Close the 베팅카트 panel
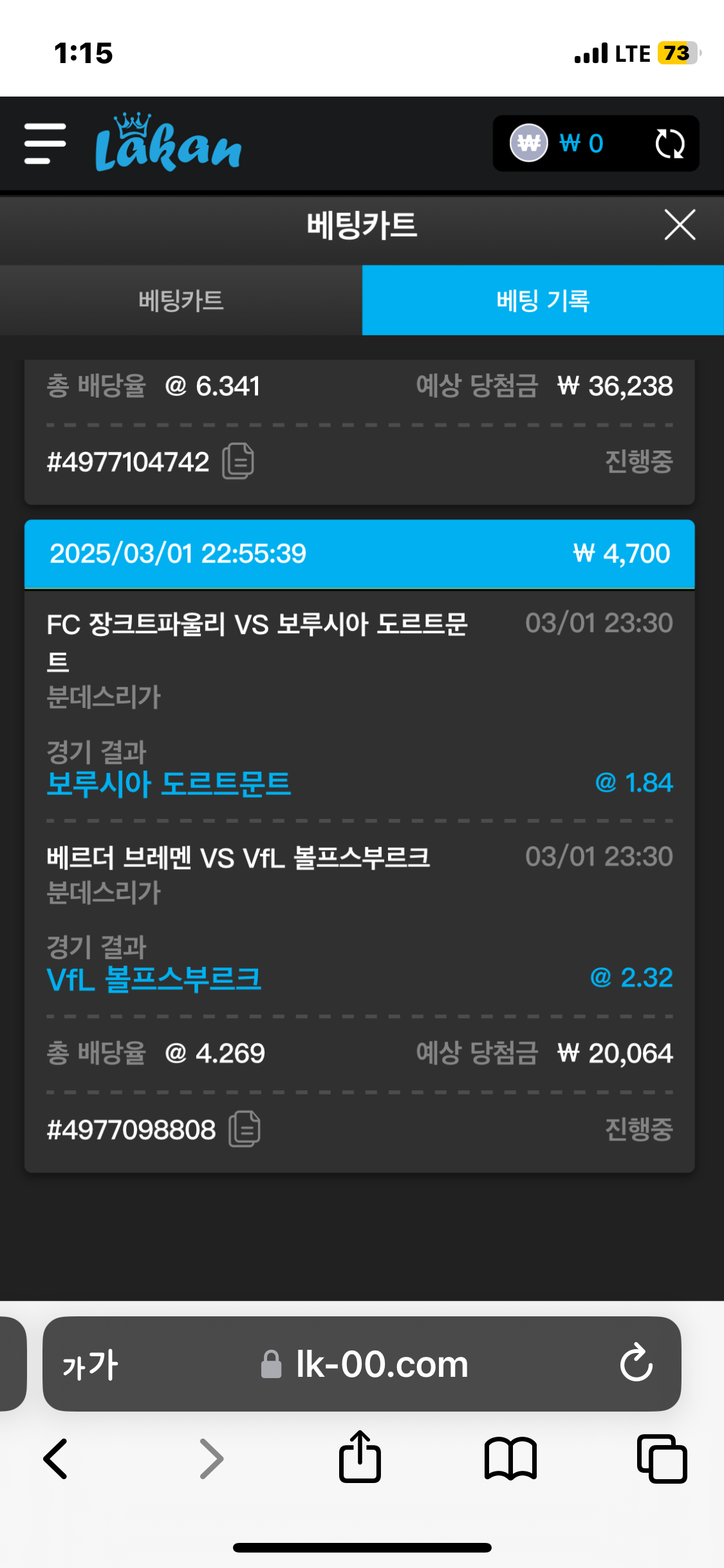 [x=680, y=225]
